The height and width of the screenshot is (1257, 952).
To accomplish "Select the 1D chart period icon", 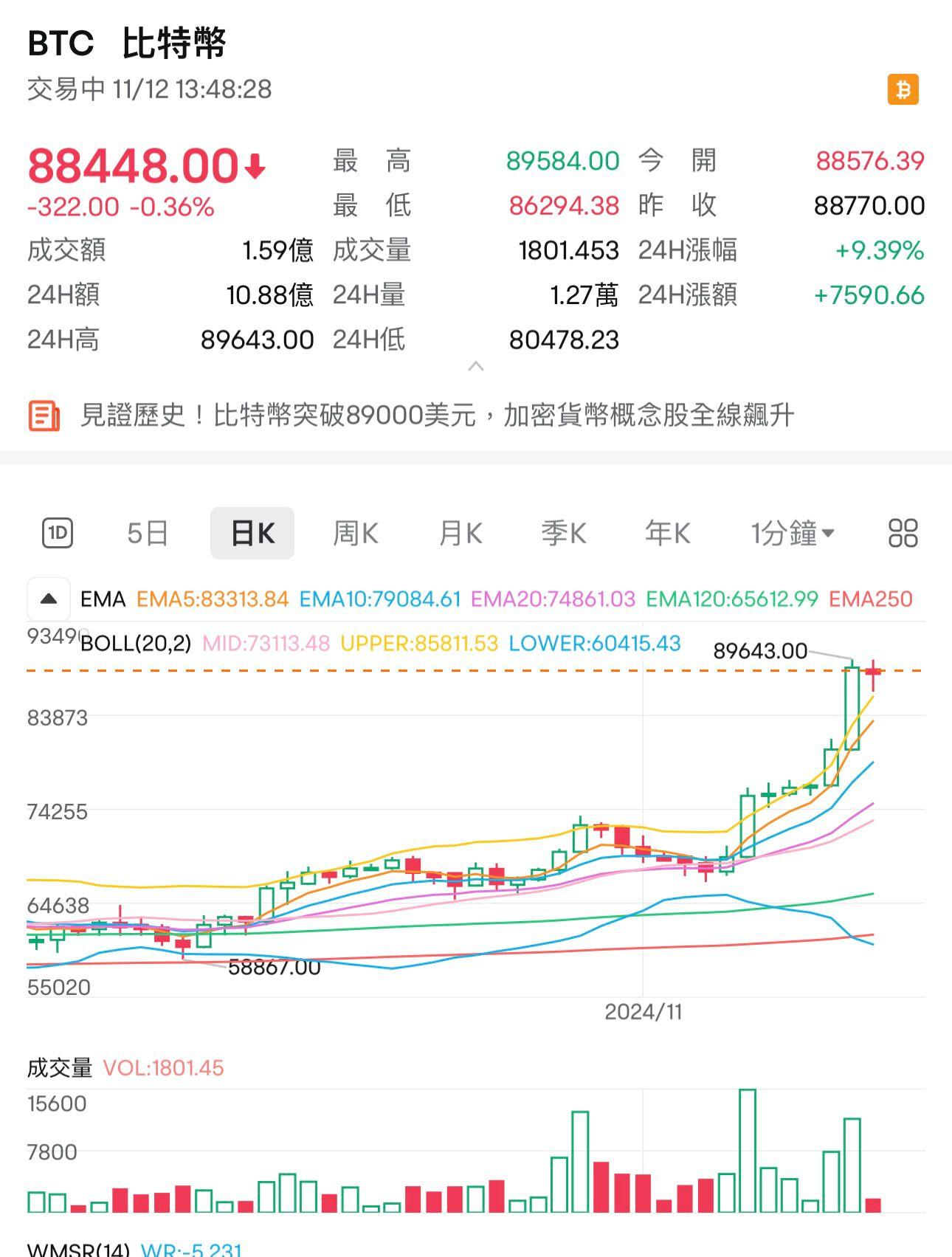I will pos(58,532).
